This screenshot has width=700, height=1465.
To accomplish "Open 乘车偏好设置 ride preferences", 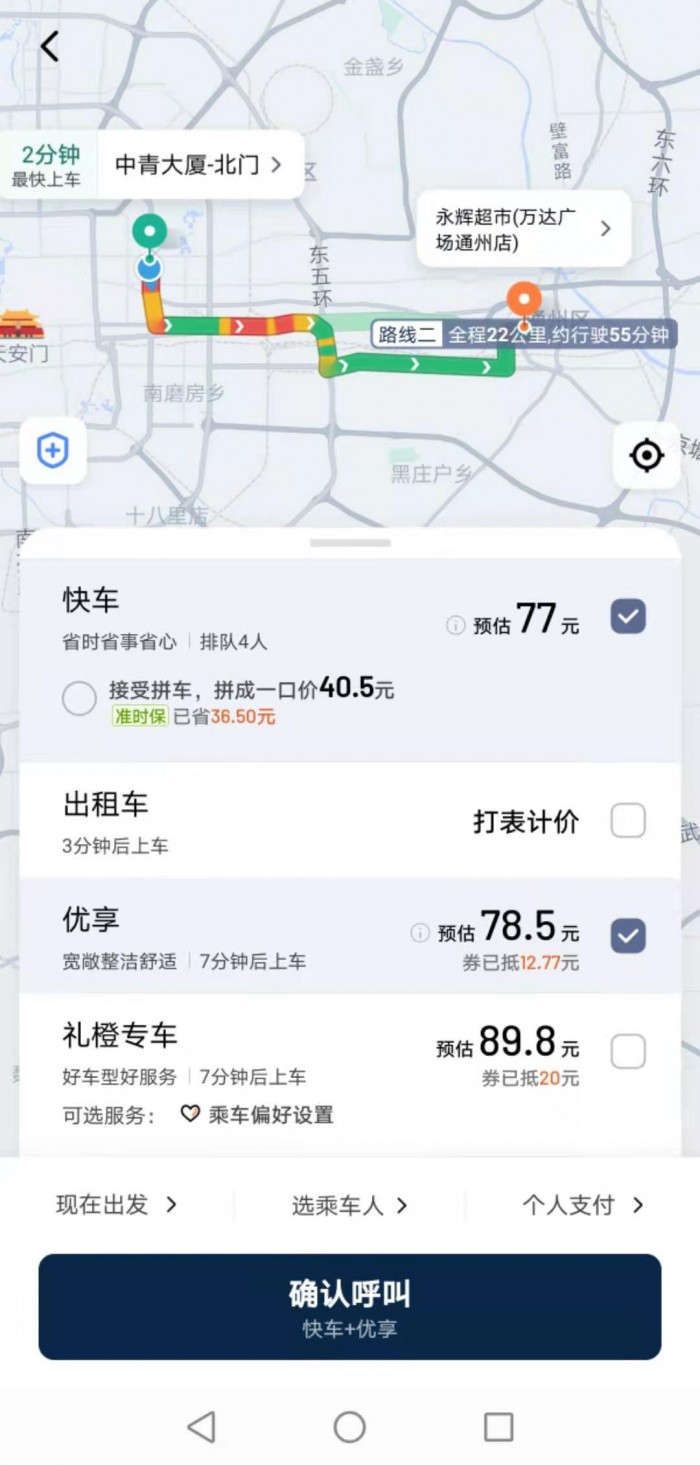I will (x=257, y=1114).
